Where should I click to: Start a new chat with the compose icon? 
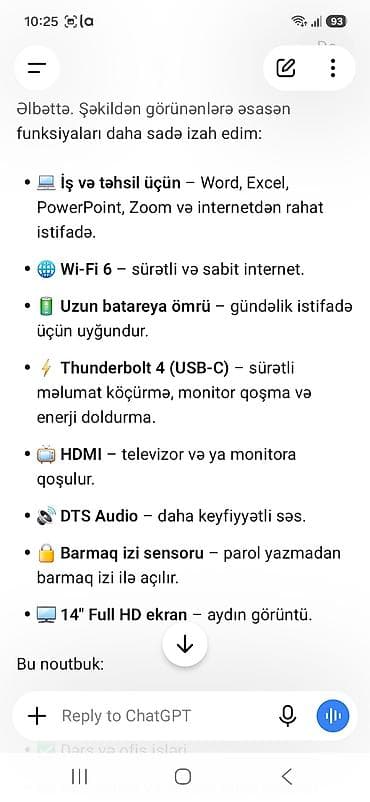coord(286,68)
